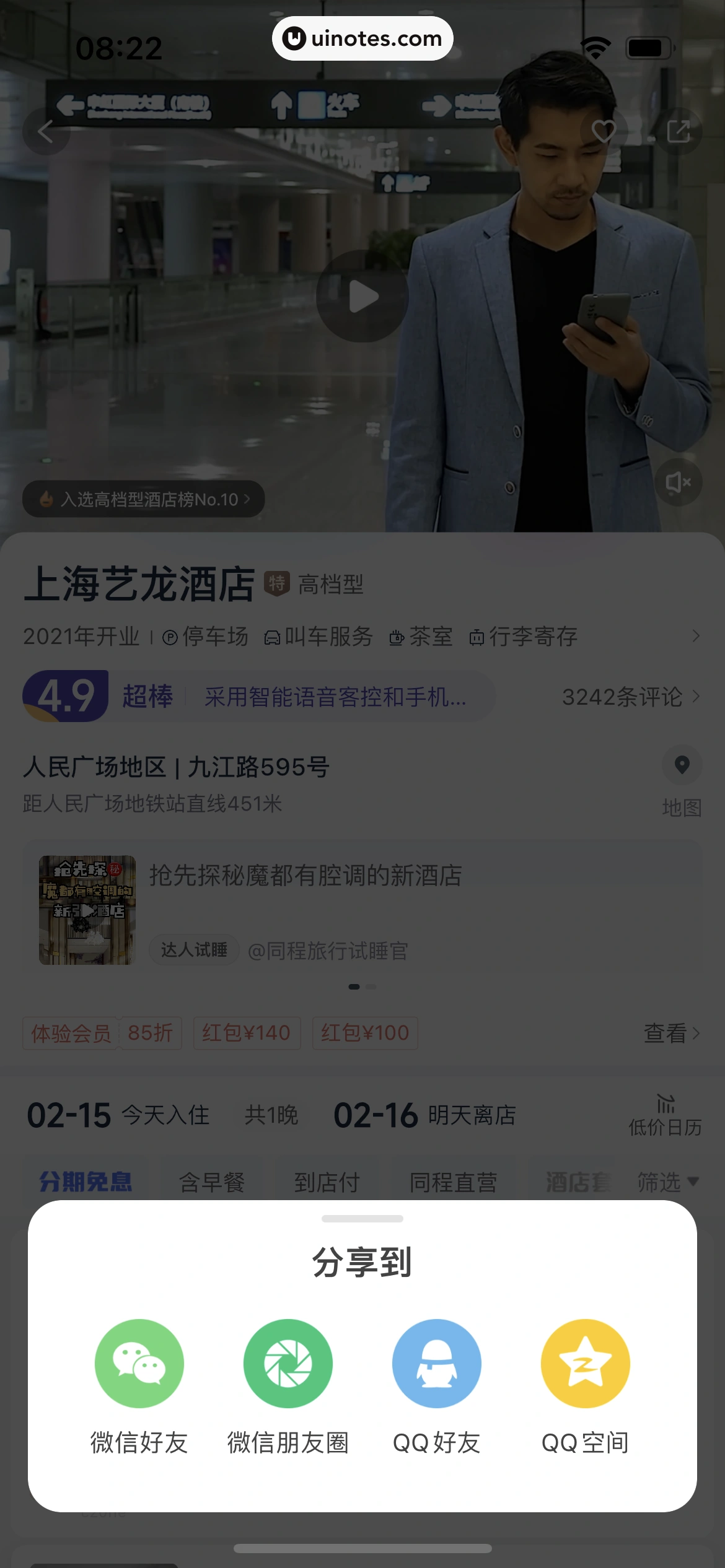725x1568 pixels.
Task: Expand the 筛选 filter dropdown
Action: click(667, 1182)
